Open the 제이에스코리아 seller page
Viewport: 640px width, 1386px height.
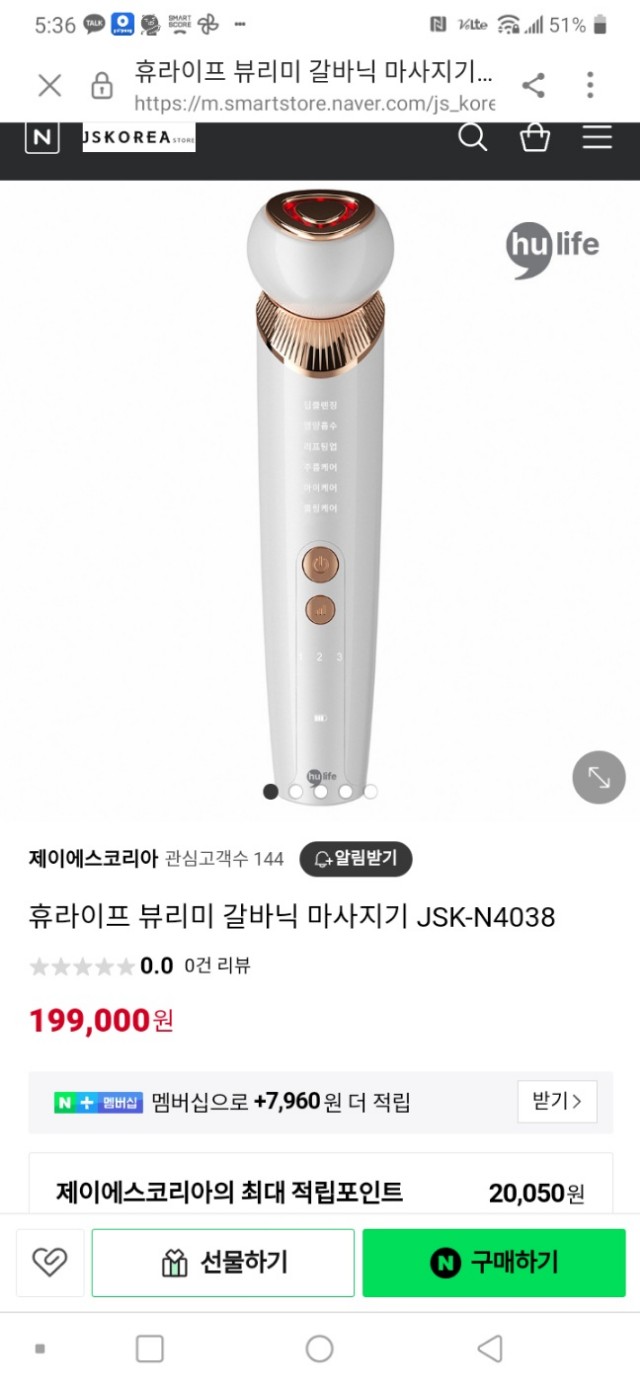point(93,858)
